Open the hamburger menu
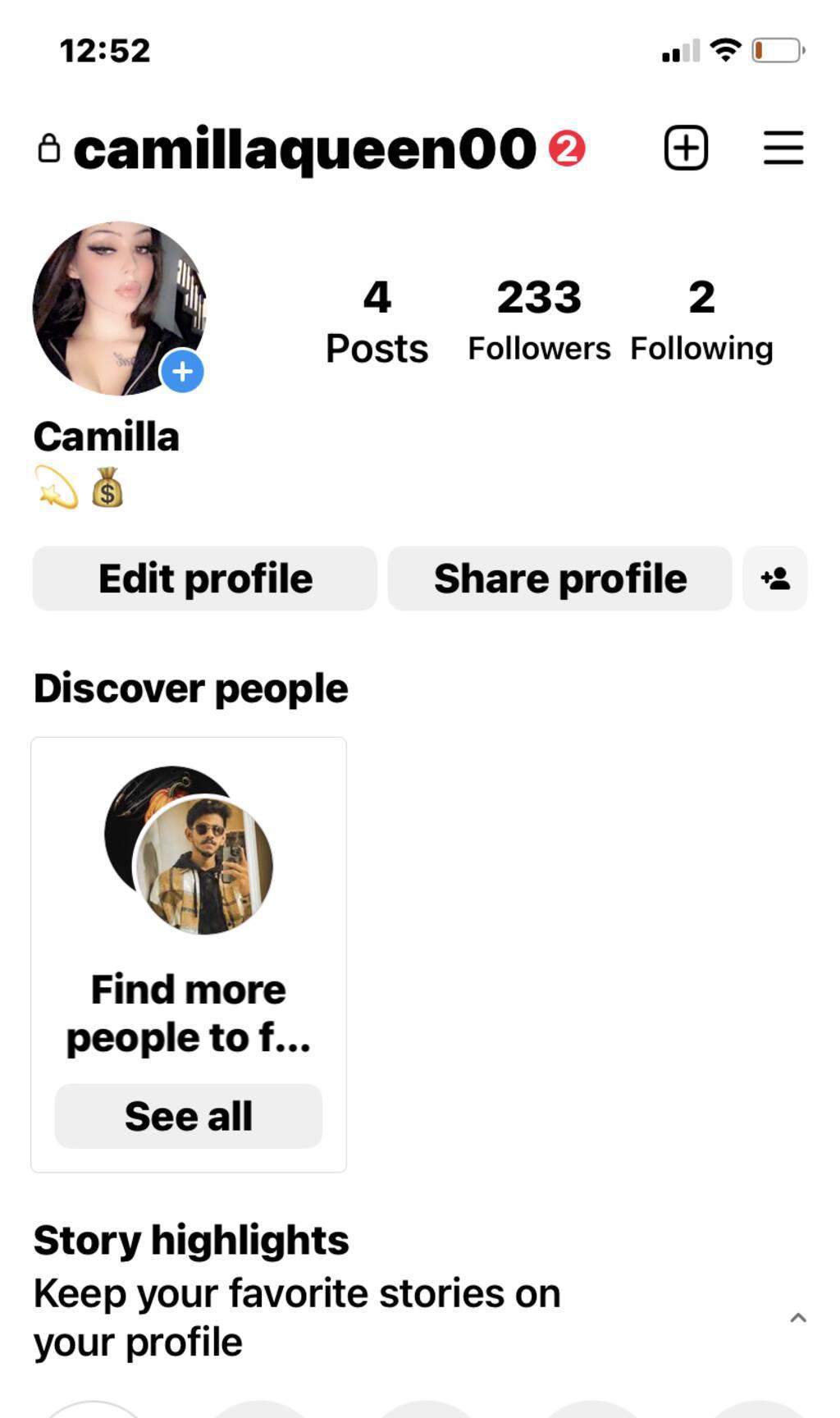Screen dimensions: 840x1418 [x=783, y=149]
